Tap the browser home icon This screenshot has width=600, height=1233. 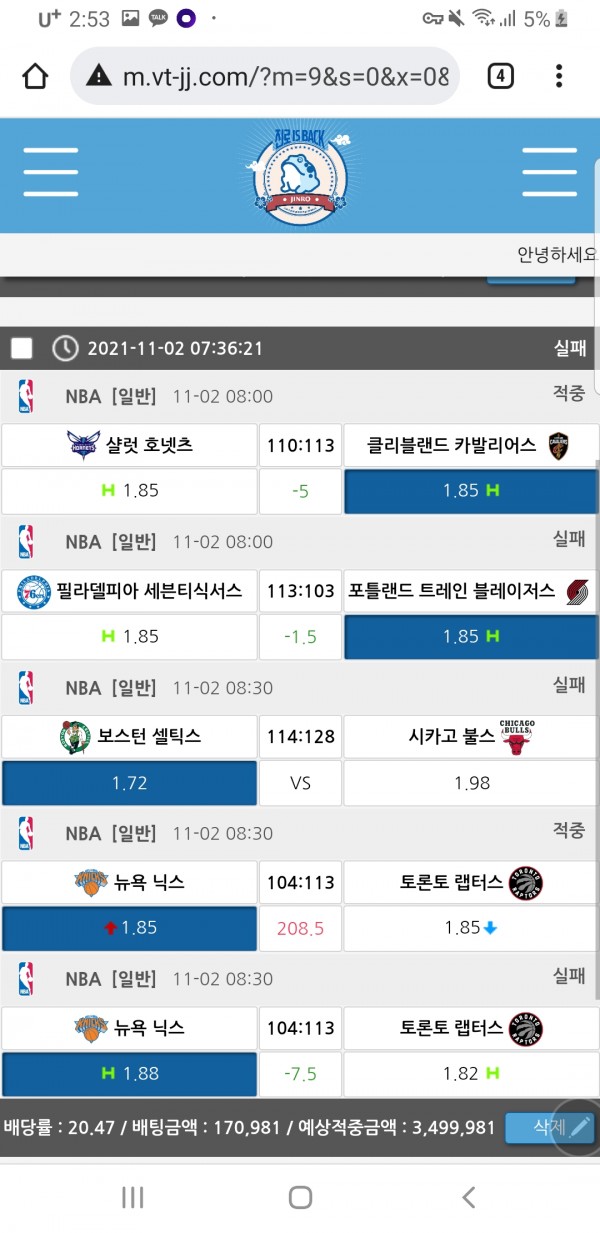pyautogui.click(x=35, y=76)
